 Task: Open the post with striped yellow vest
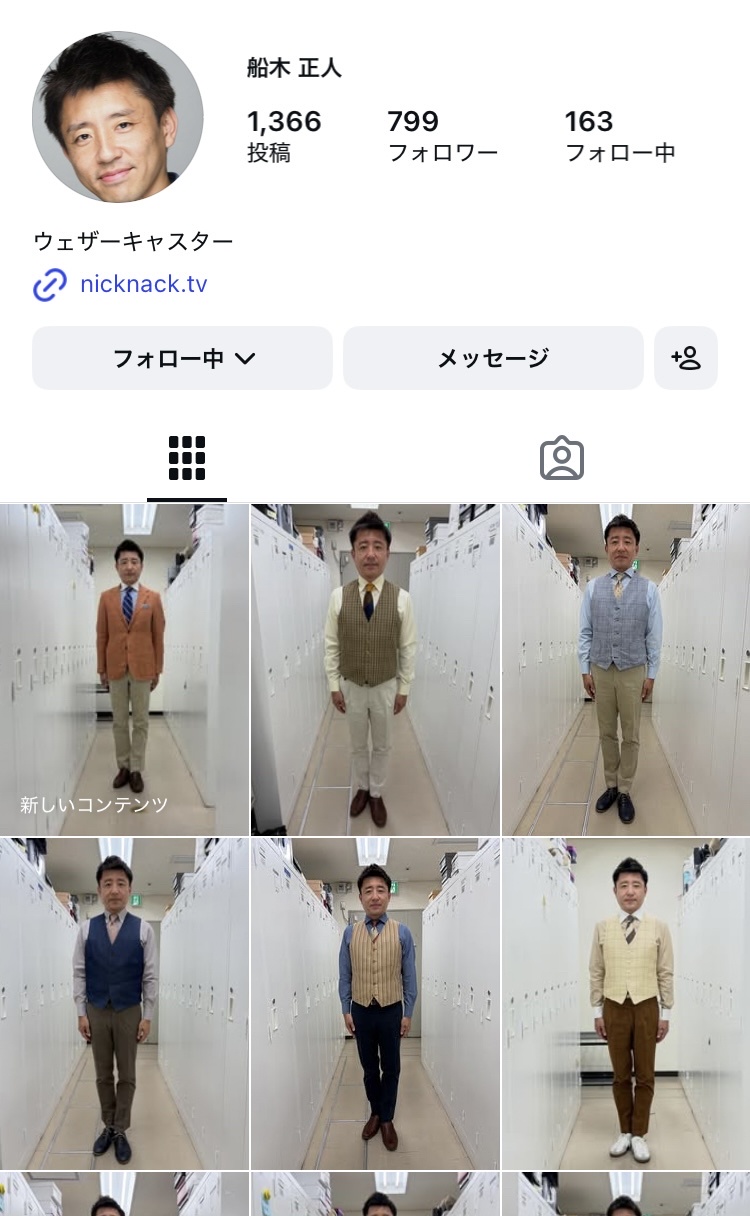(x=375, y=1003)
